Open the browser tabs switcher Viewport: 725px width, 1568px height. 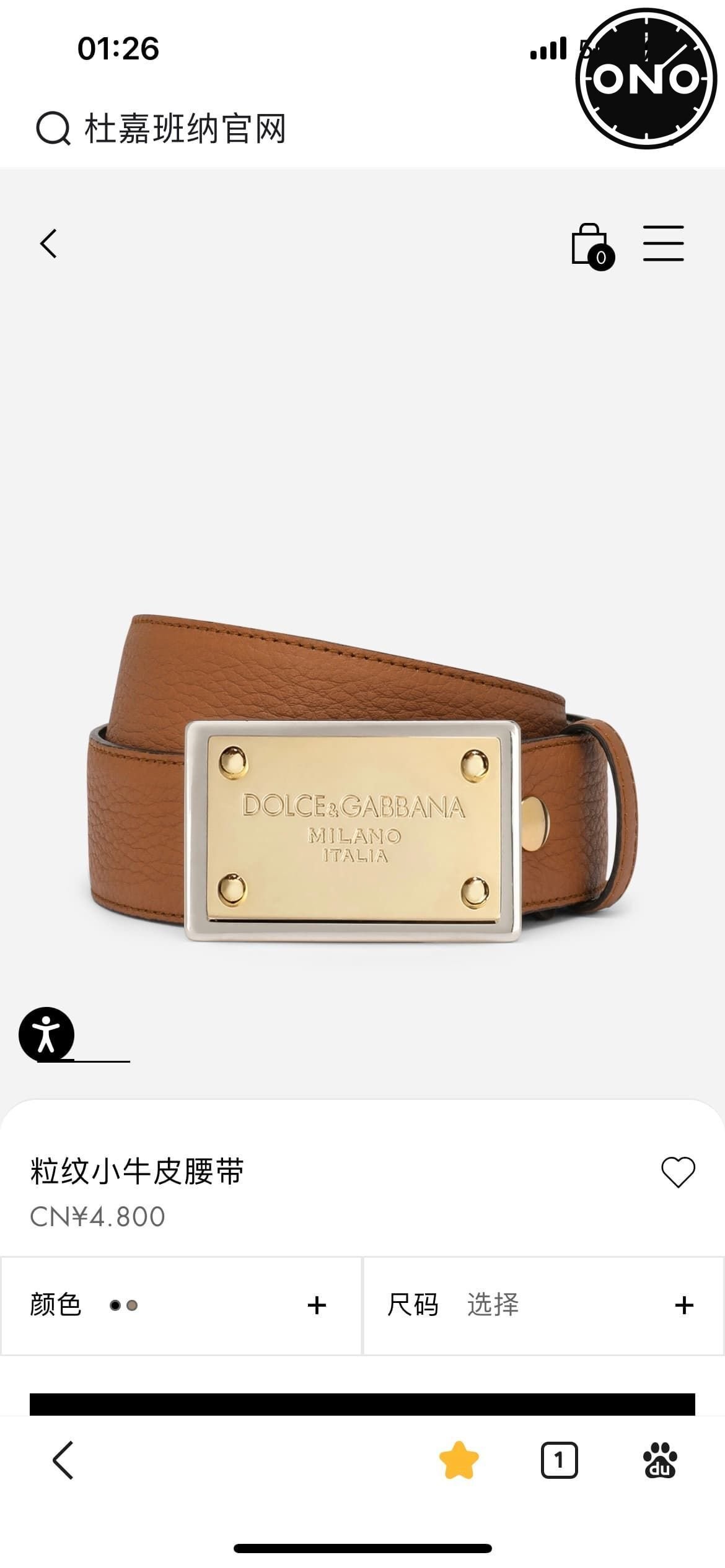pos(559,1460)
